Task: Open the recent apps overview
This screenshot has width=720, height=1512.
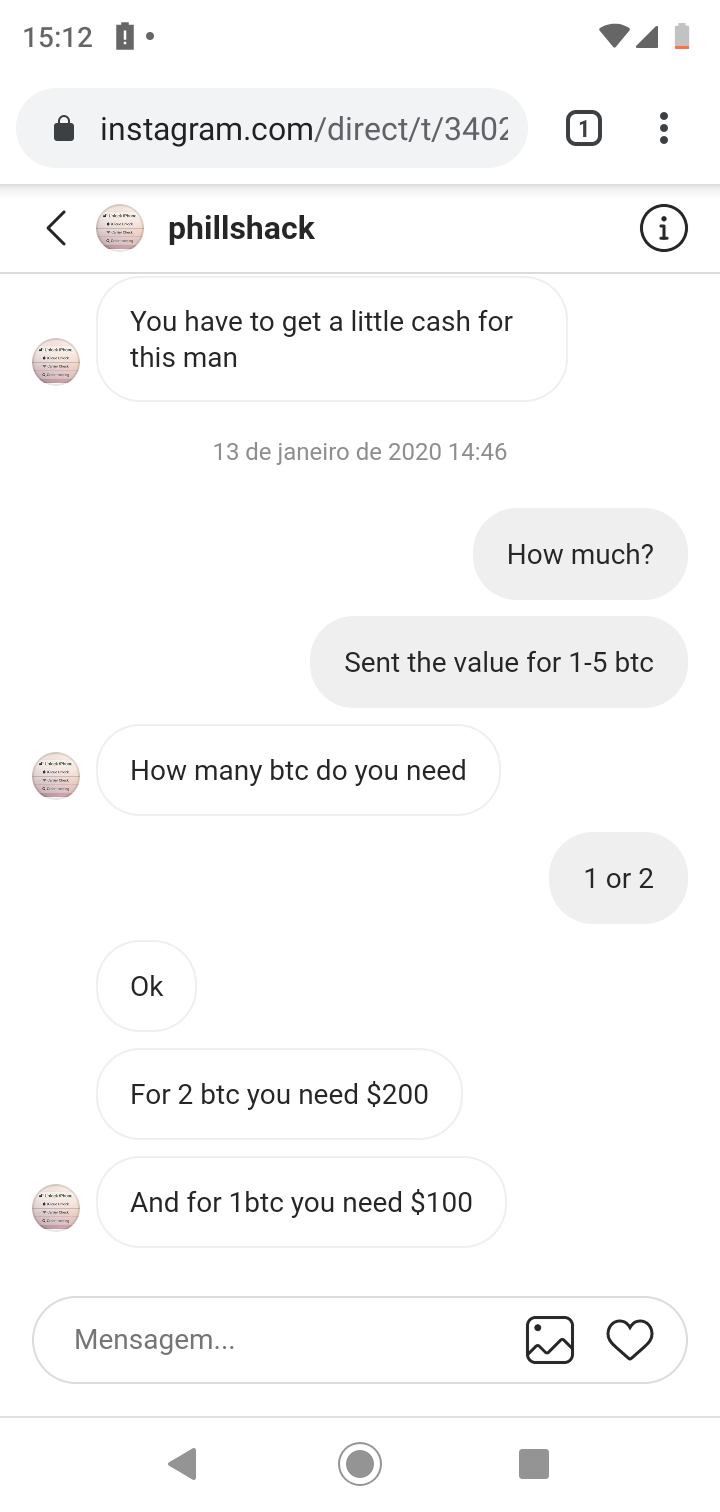Action: point(534,1465)
